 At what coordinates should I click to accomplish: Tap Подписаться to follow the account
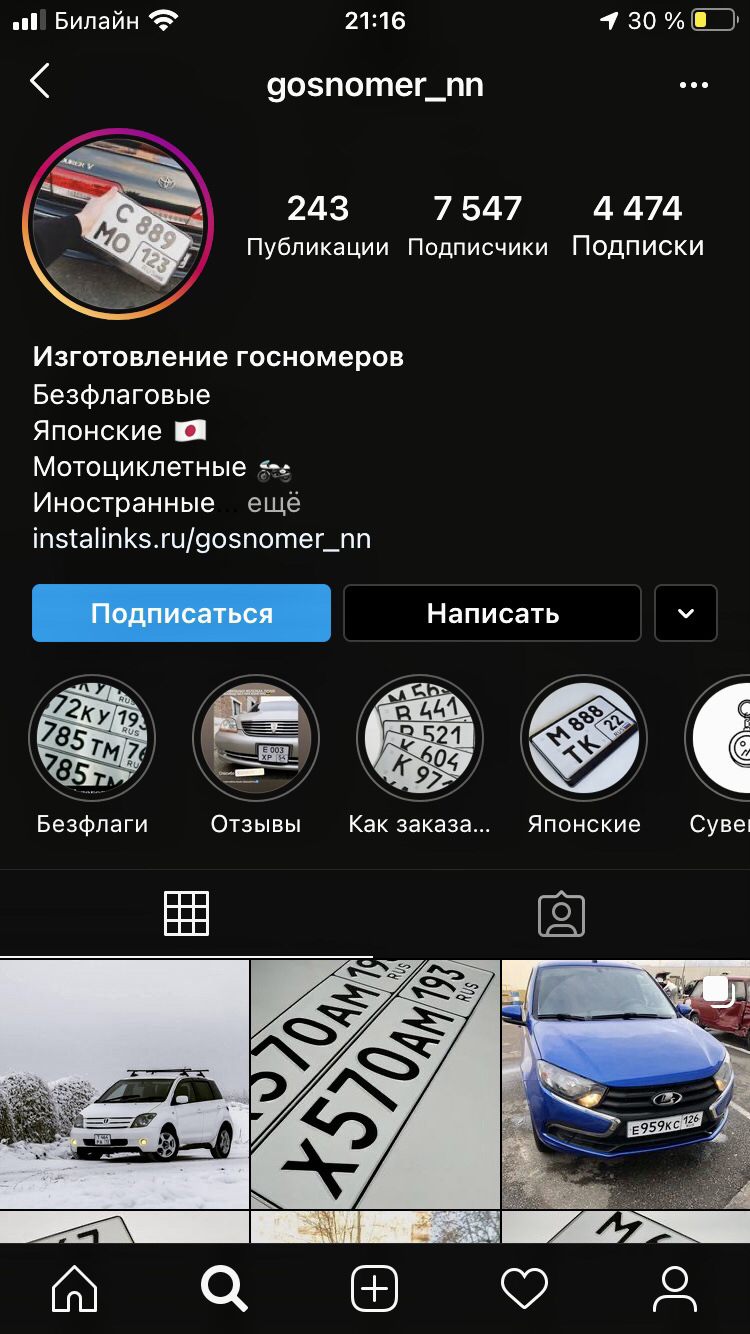click(181, 613)
